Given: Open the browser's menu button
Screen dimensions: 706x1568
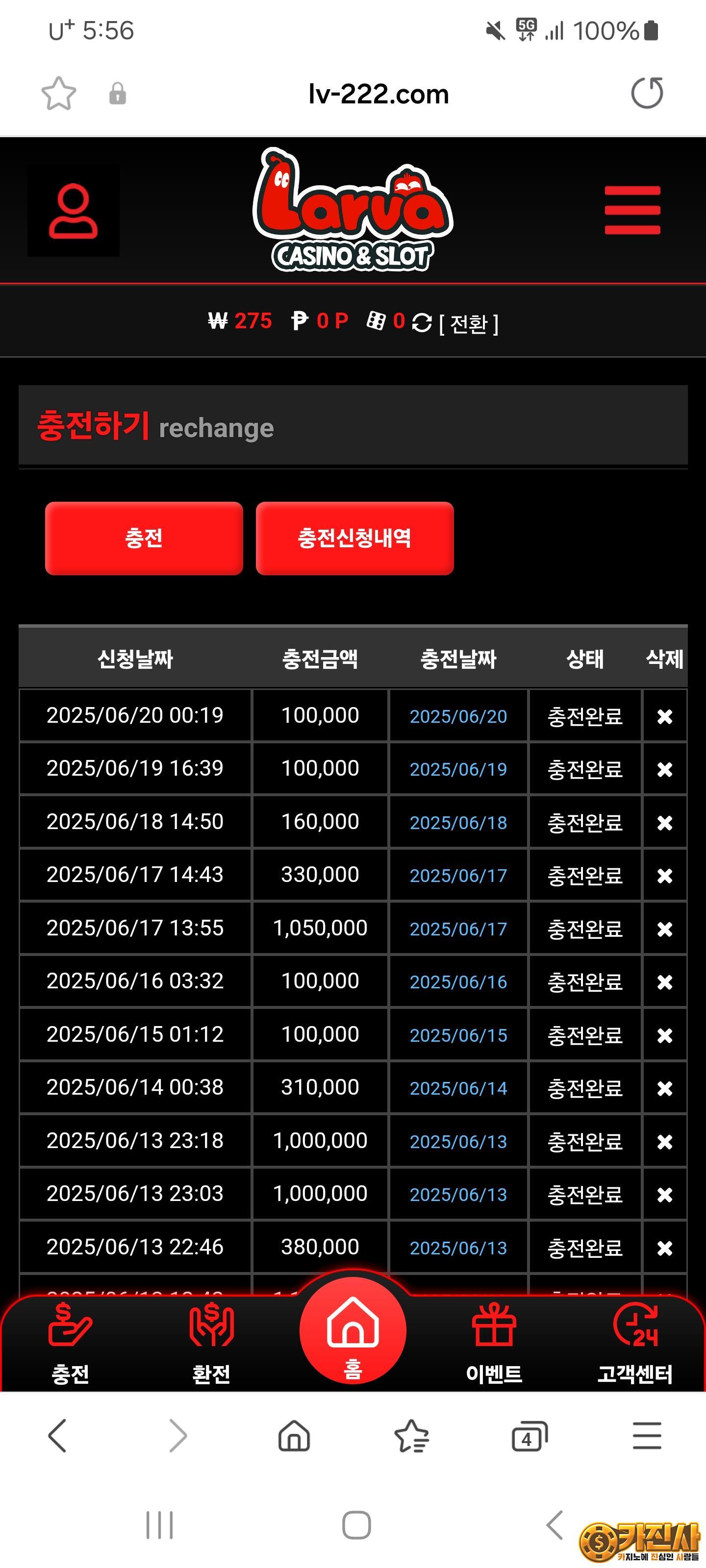Looking at the screenshot, I should 647,1436.
